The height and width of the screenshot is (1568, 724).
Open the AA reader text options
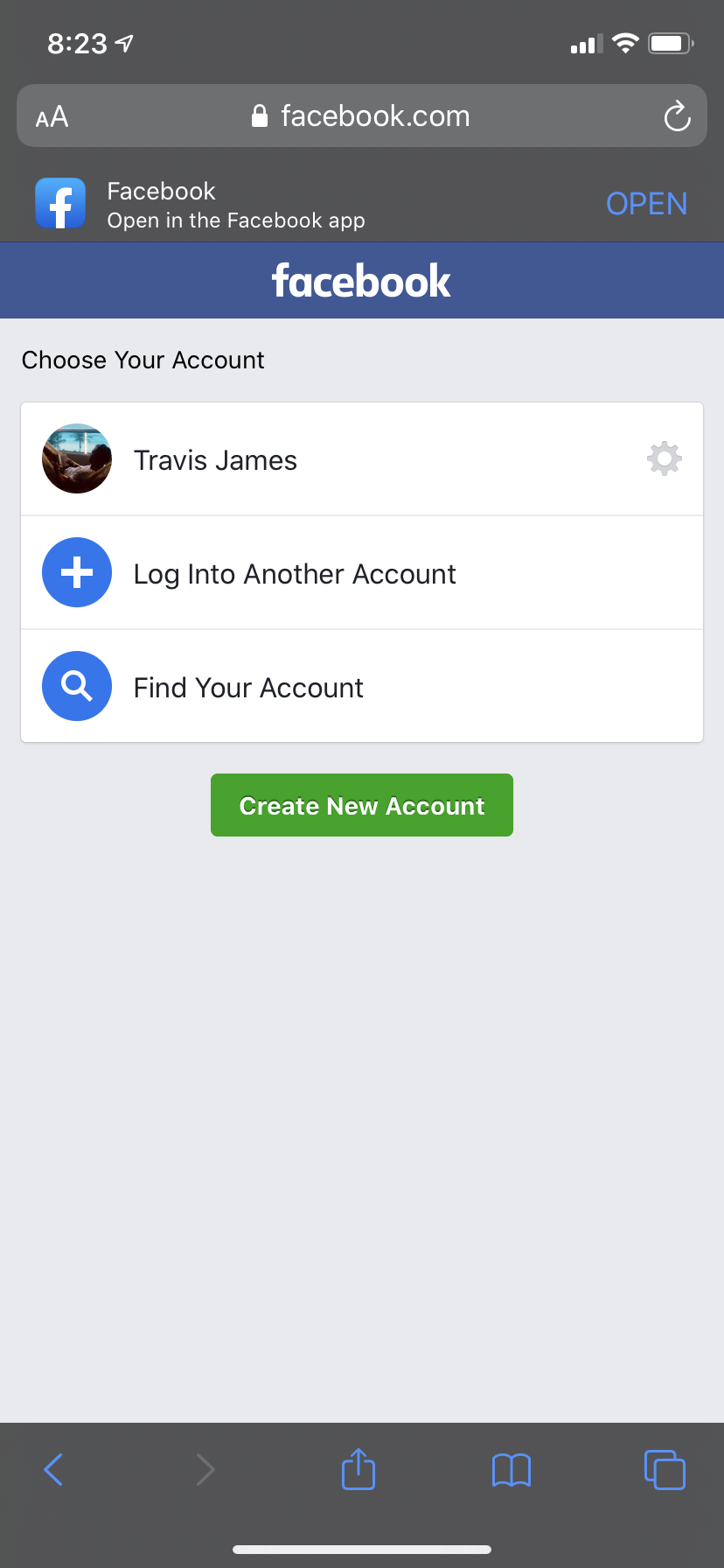pyautogui.click(x=52, y=116)
